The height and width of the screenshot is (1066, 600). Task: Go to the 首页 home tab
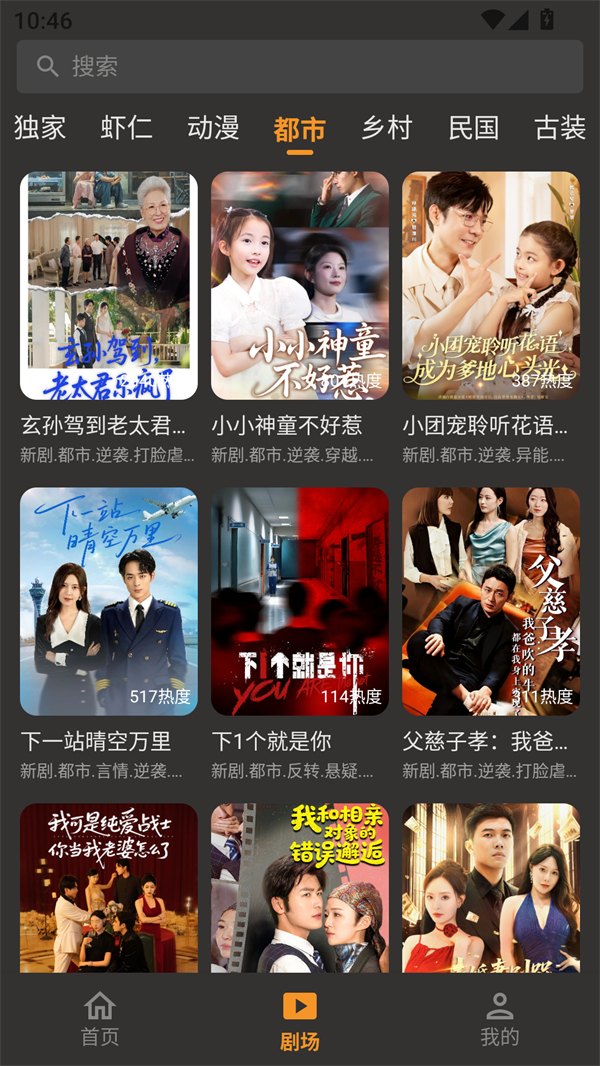100,1019
